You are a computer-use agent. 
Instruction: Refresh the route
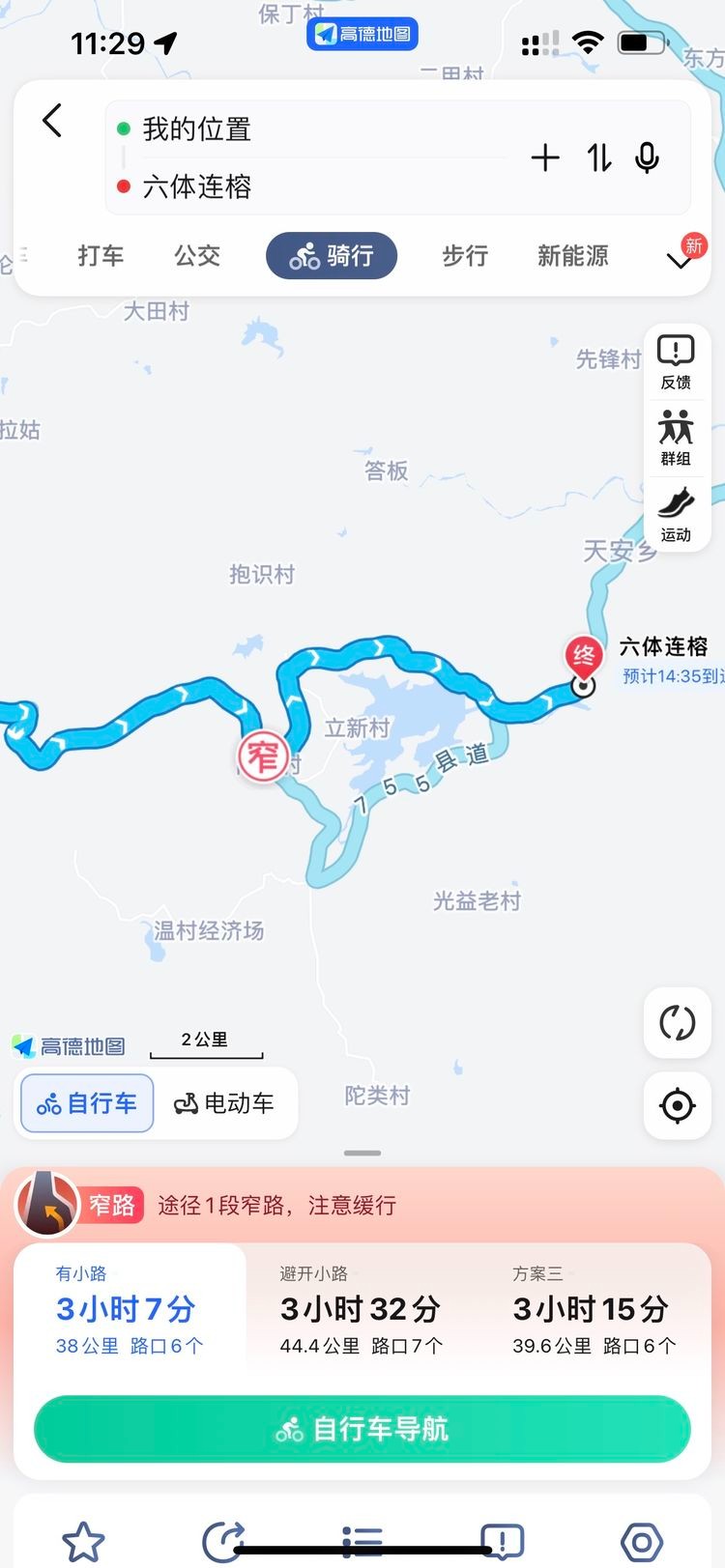[677, 1022]
